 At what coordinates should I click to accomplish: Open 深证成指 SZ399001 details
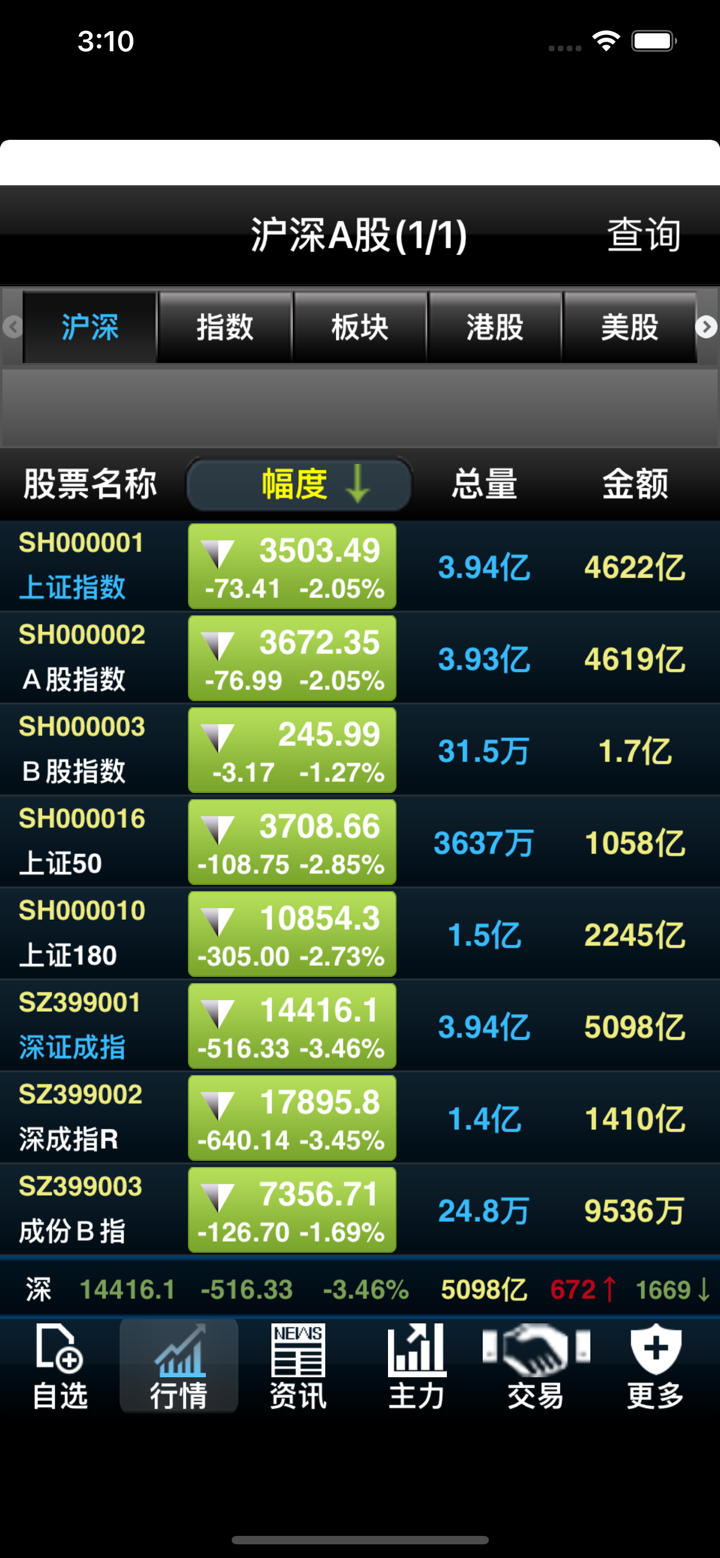point(360,1026)
